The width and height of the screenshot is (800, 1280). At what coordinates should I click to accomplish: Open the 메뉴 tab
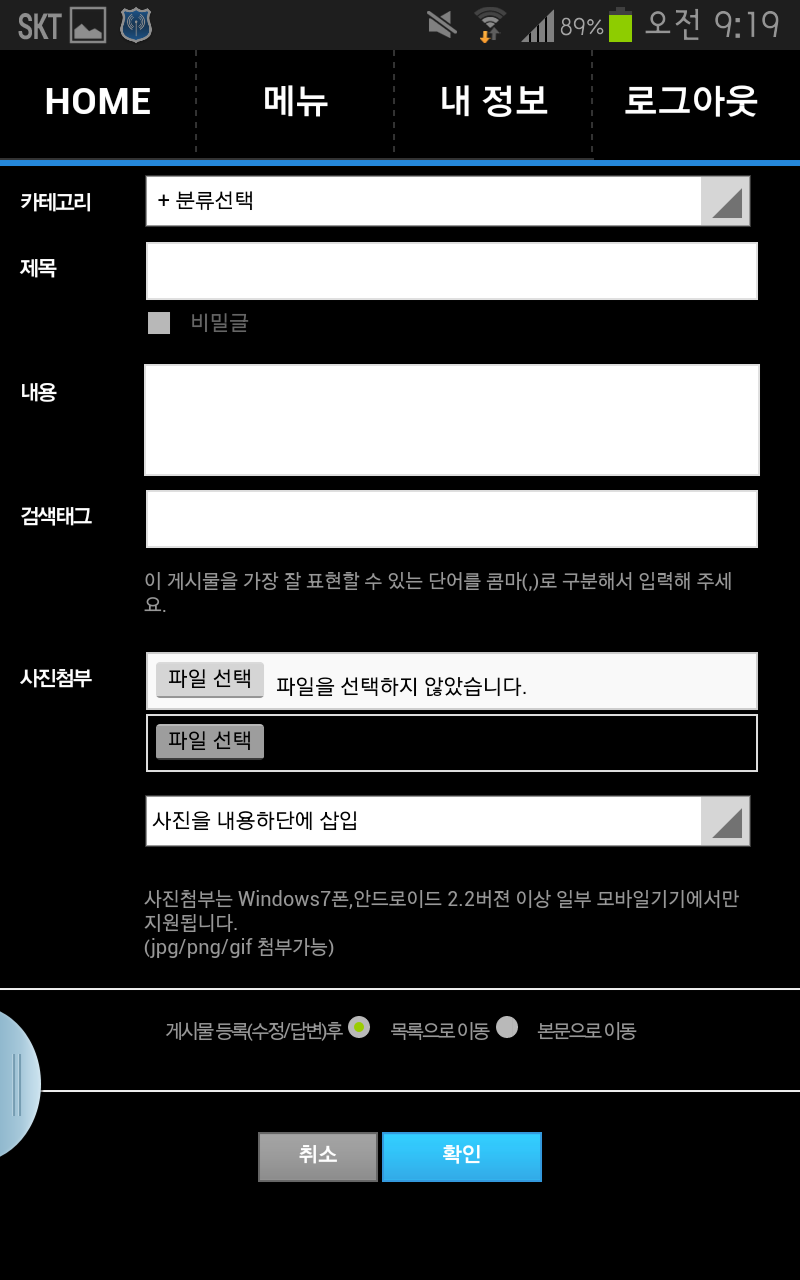point(296,102)
